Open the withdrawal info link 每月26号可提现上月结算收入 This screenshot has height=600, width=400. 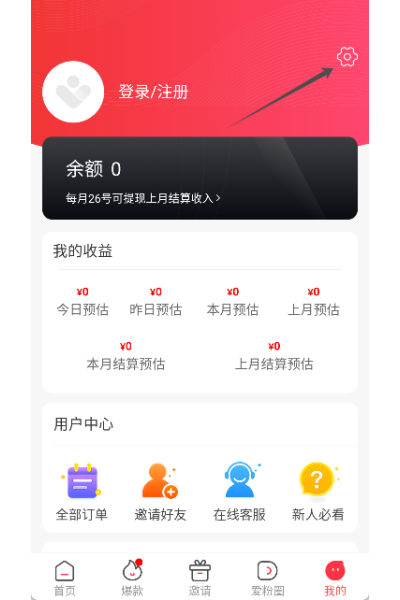pos(143,198)
